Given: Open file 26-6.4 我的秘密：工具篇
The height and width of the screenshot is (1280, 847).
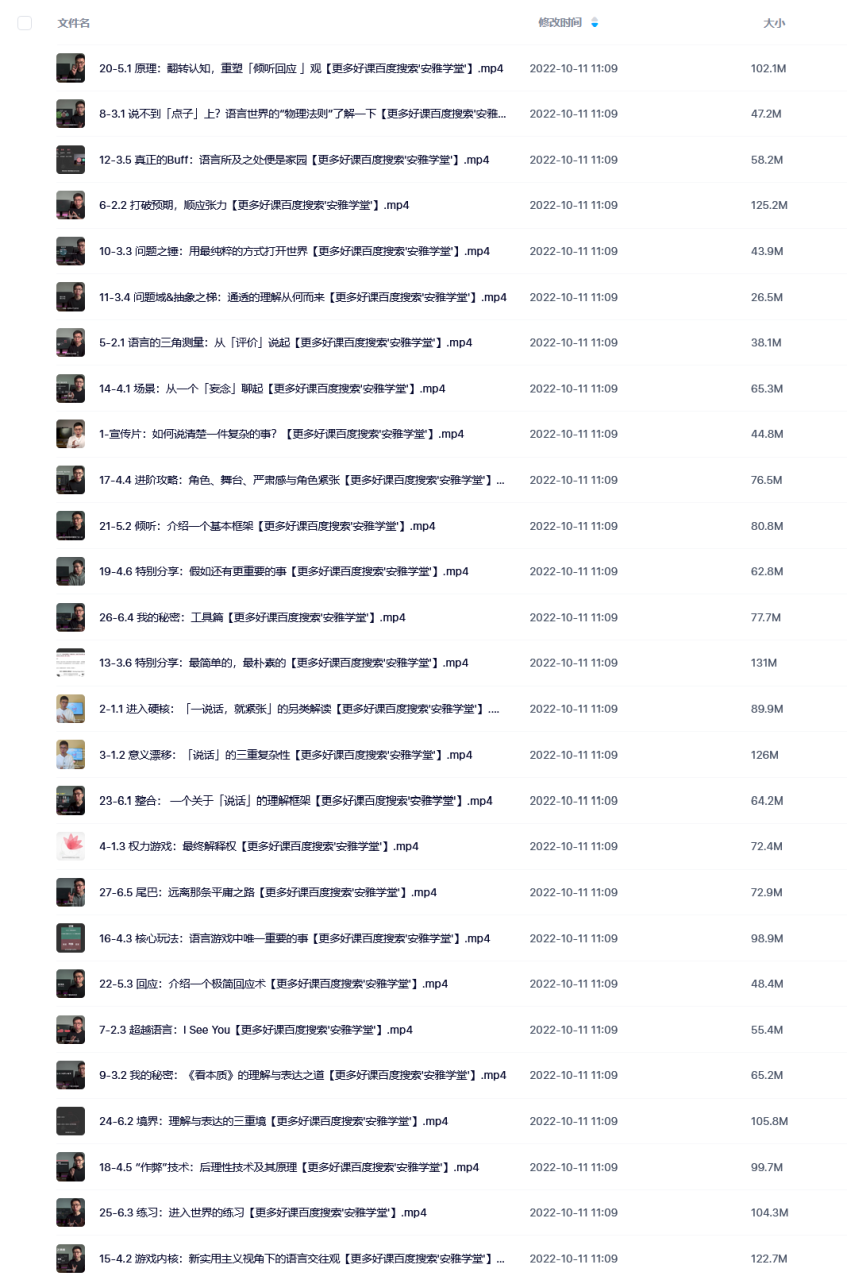Looking at the screenshot, I should point(252,618).
